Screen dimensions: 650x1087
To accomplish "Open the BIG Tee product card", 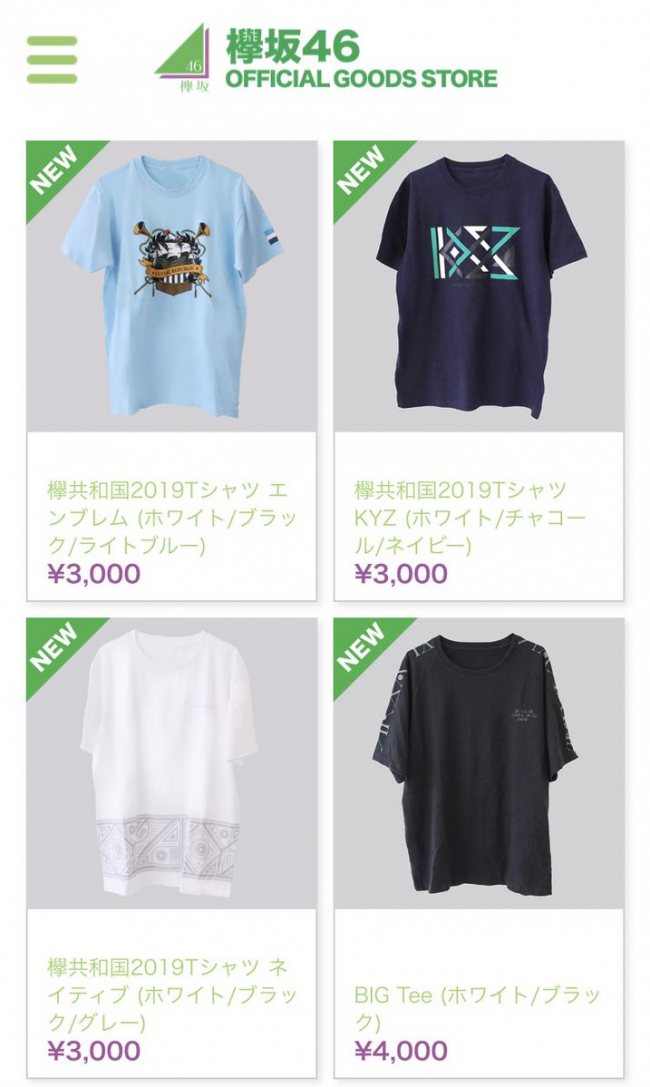I will 478,846.
